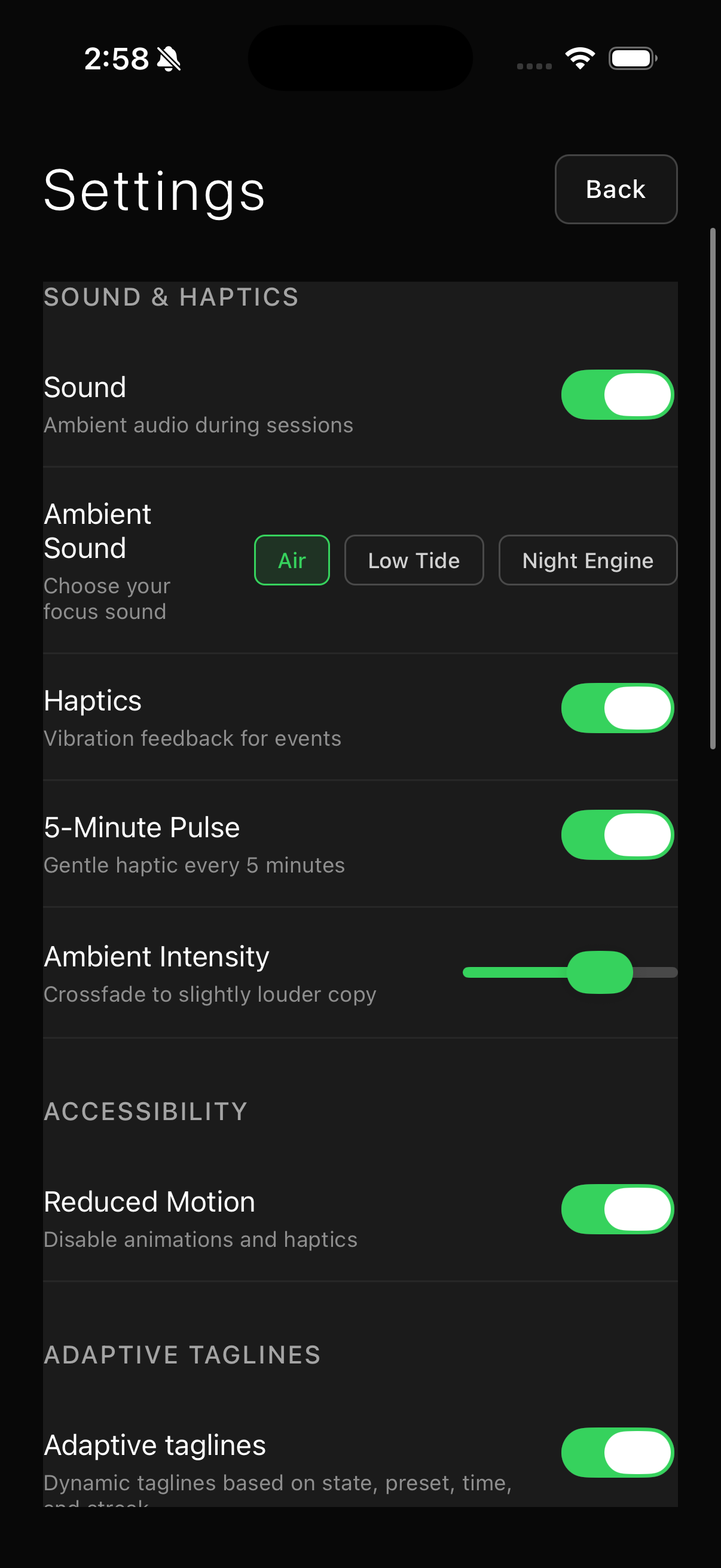The image size is (721, 1568).
Task: Select the Air ambient sound
Action: pyautogui.click(x=291, y=560)
